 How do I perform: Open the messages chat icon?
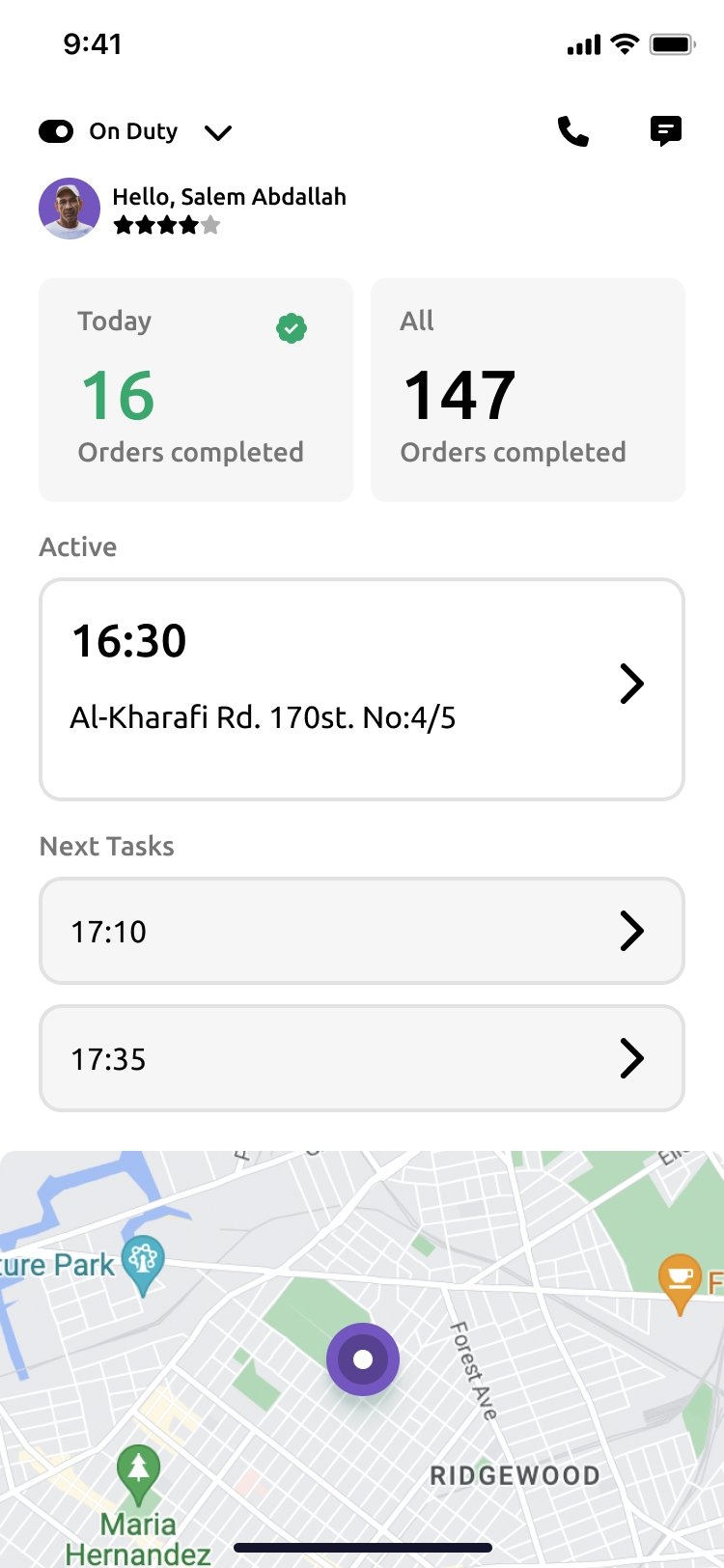[666, 130]
